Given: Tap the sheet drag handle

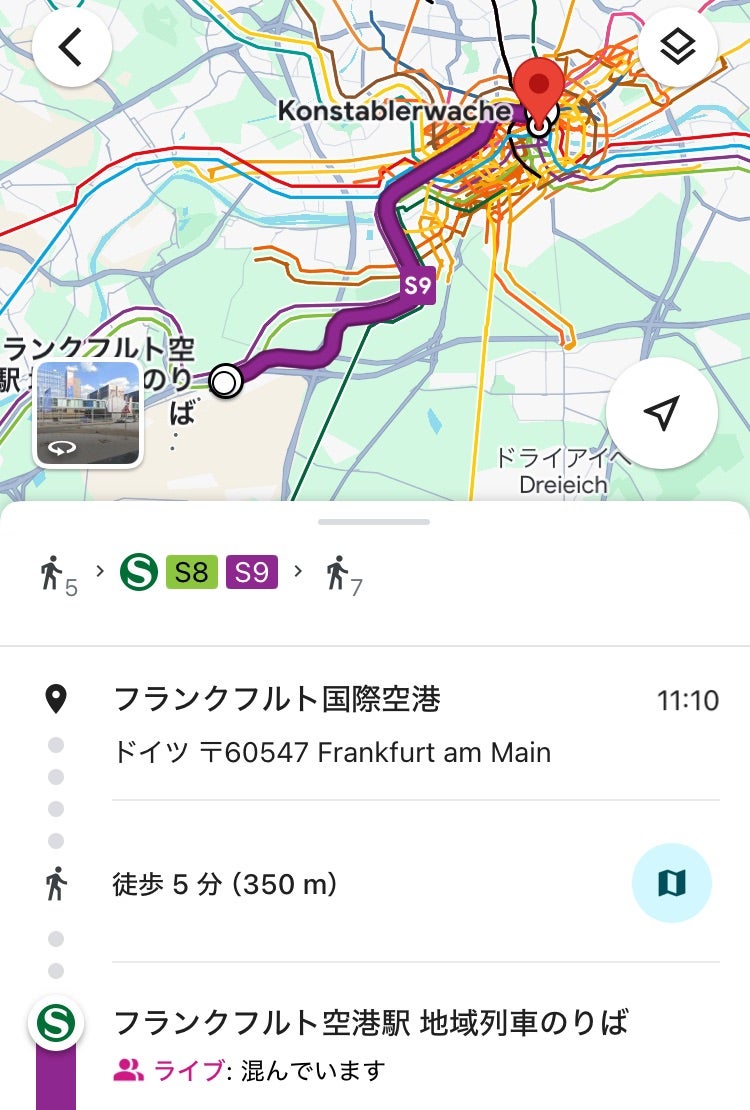Looking at the screenshot, I should click(374, 522).
